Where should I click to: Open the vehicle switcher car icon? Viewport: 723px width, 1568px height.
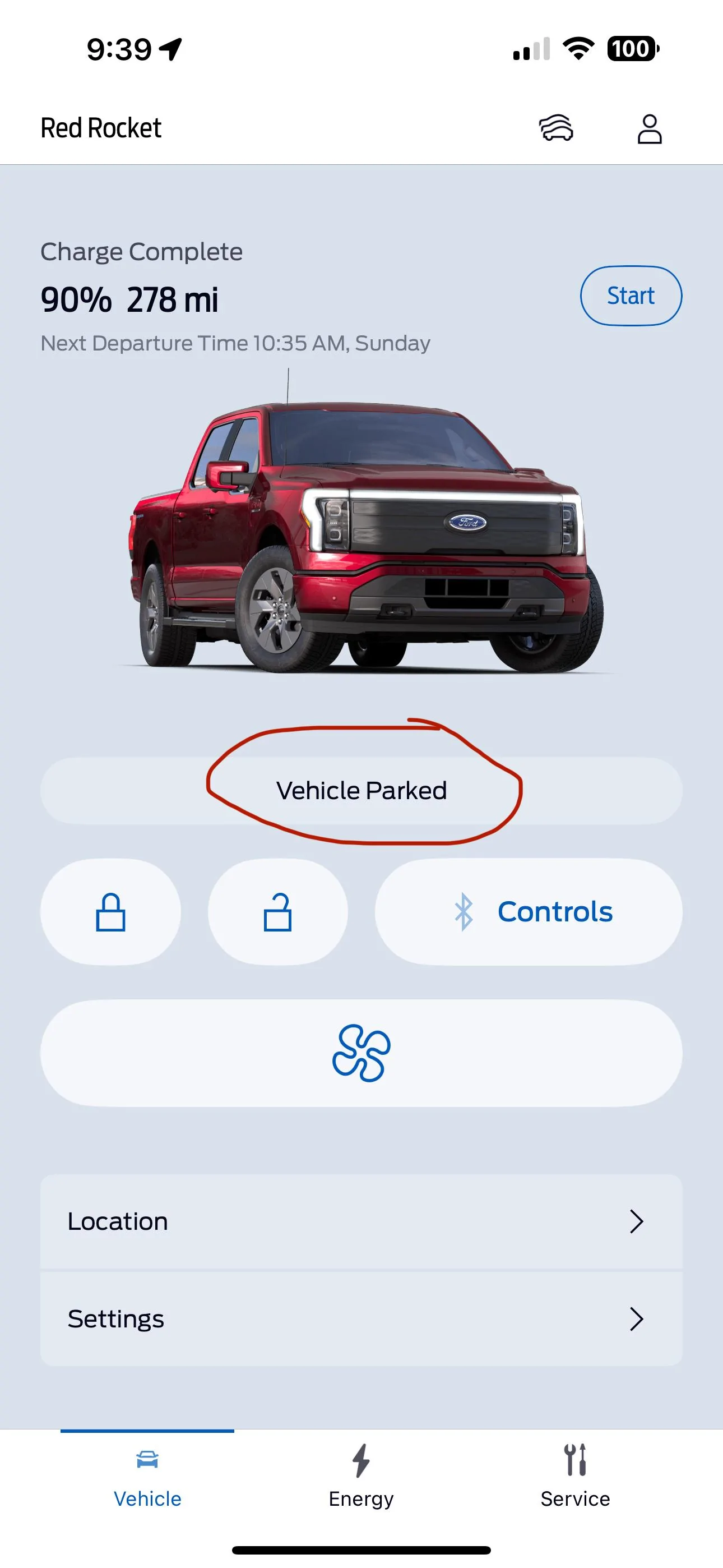pos(554,128)
